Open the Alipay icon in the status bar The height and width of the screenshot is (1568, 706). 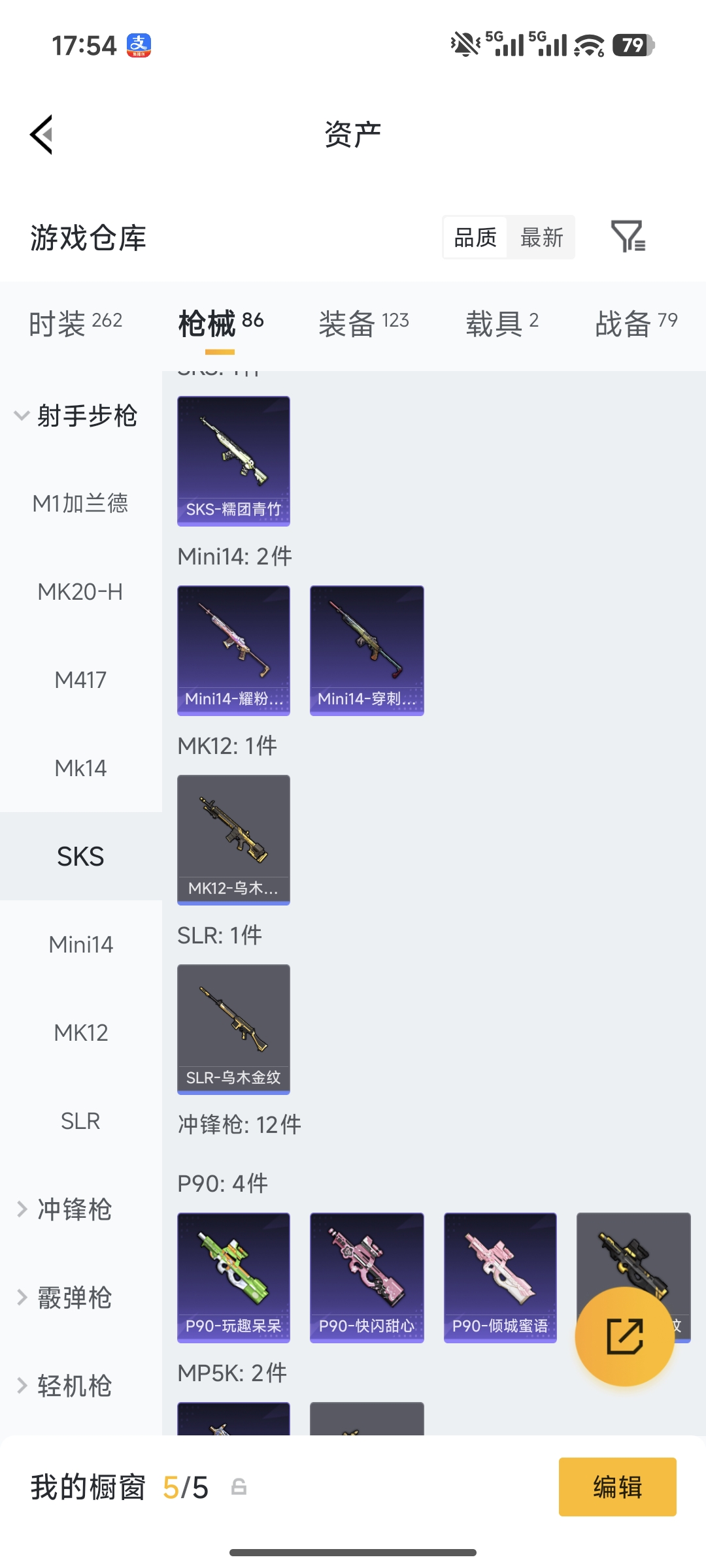pyautogui.click(x=139, y=45)
